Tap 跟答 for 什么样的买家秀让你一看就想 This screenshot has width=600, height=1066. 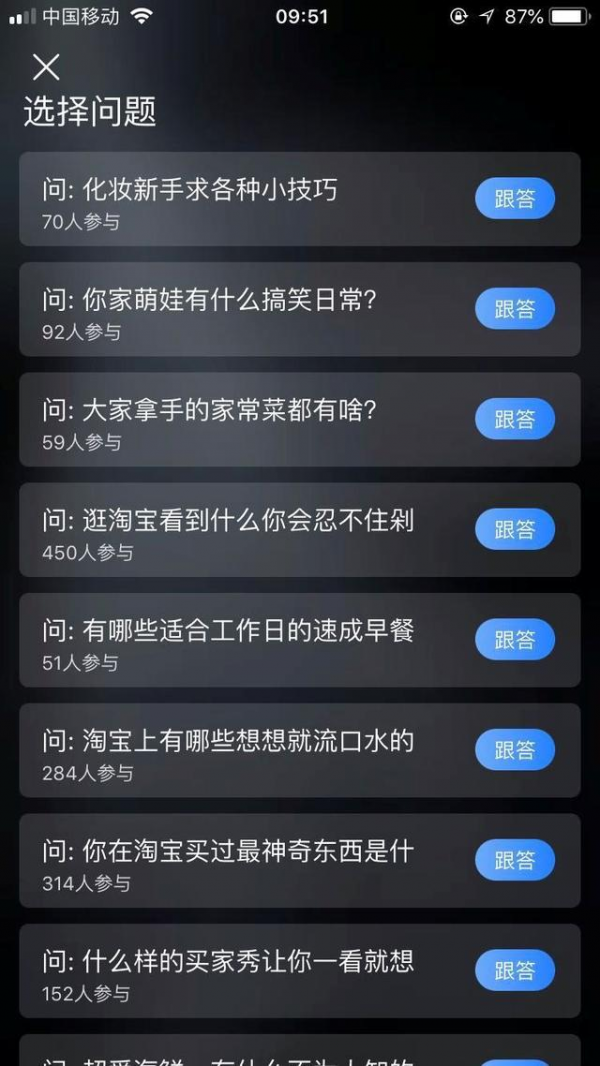point(514,970)
